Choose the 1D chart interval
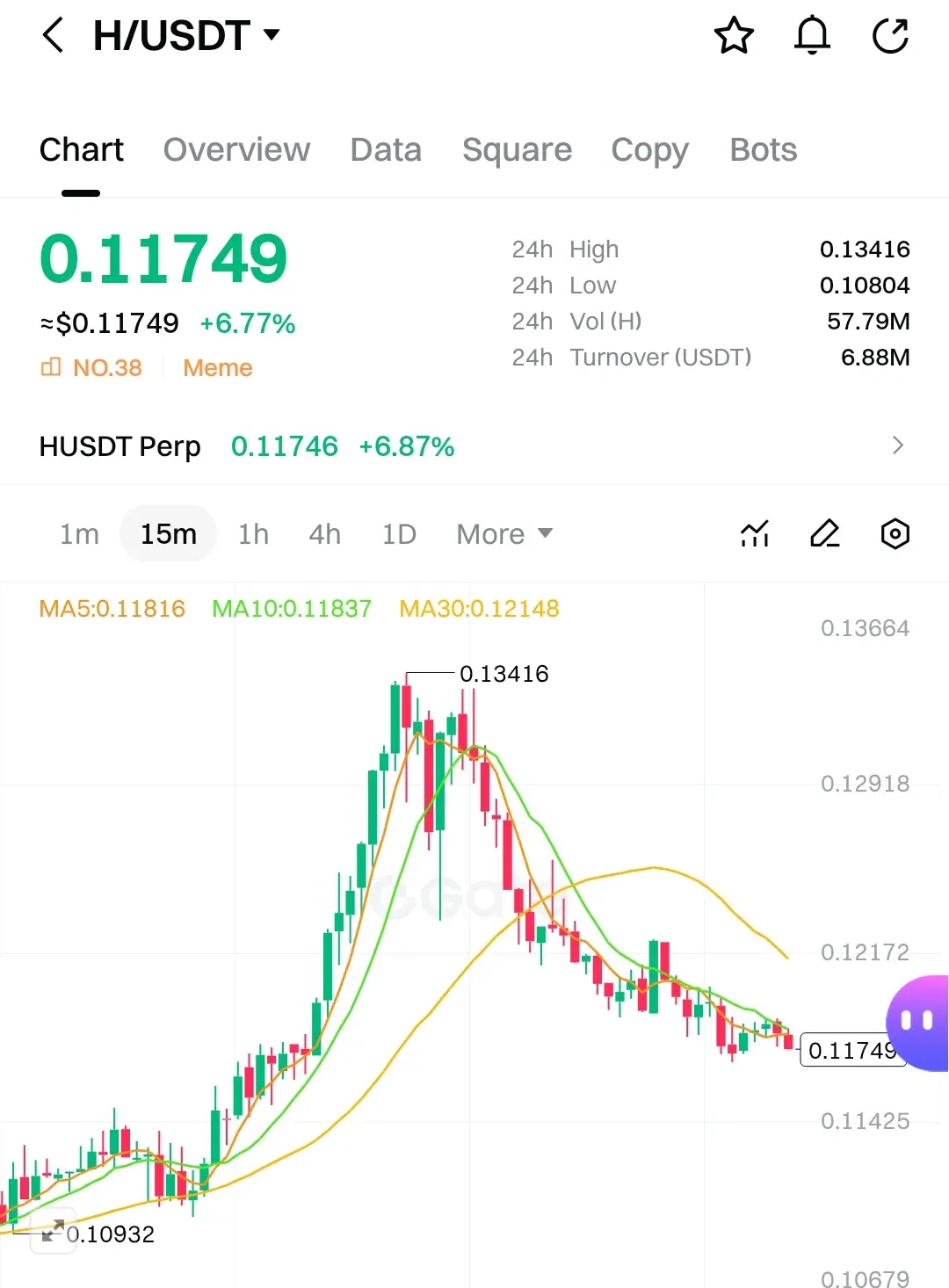Viewport: 949px width, 1288px height. (399, 534)
